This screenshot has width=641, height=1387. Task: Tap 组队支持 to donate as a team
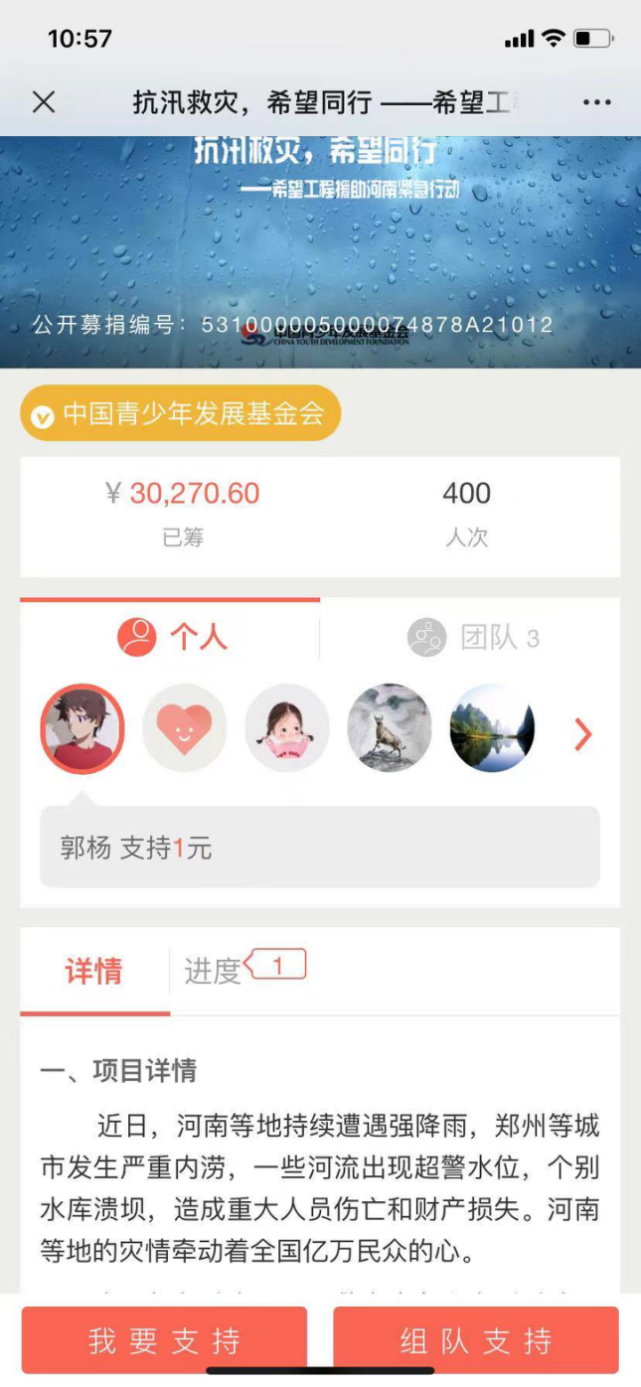point(476,1340)
